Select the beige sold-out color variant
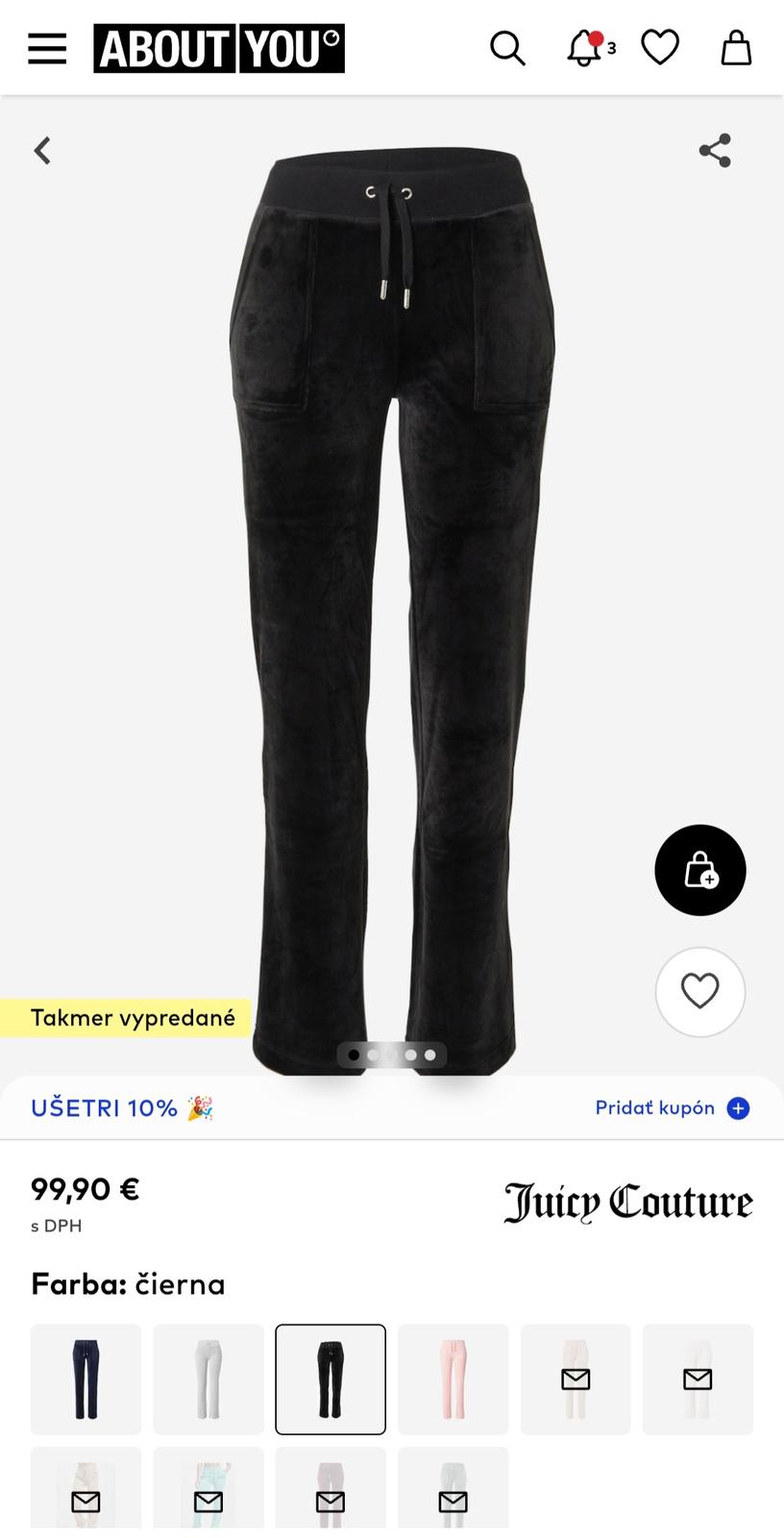This screenshot has width=784, height=1538. pyautogui.click(x=576, y=1379)
